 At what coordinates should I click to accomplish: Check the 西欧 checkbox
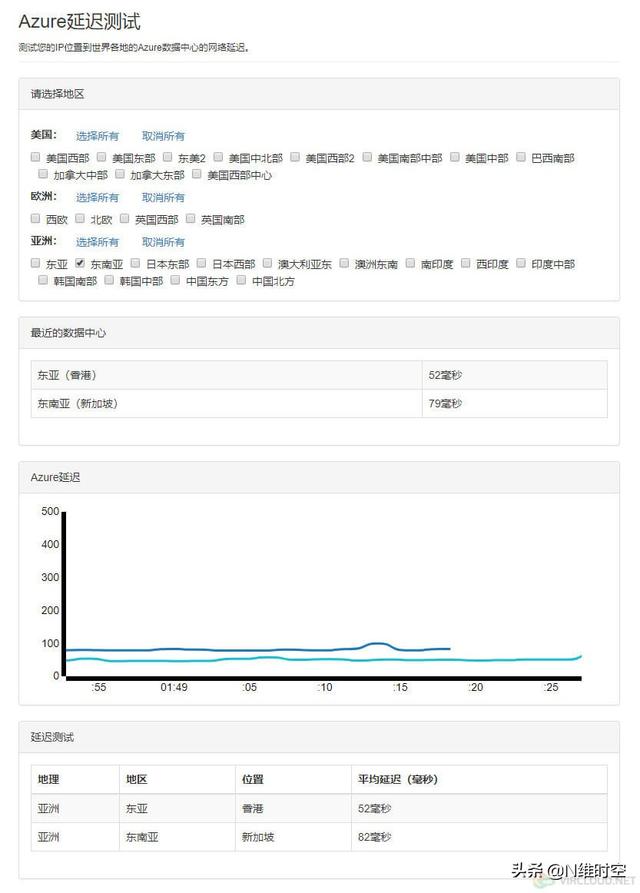[36, 218]
